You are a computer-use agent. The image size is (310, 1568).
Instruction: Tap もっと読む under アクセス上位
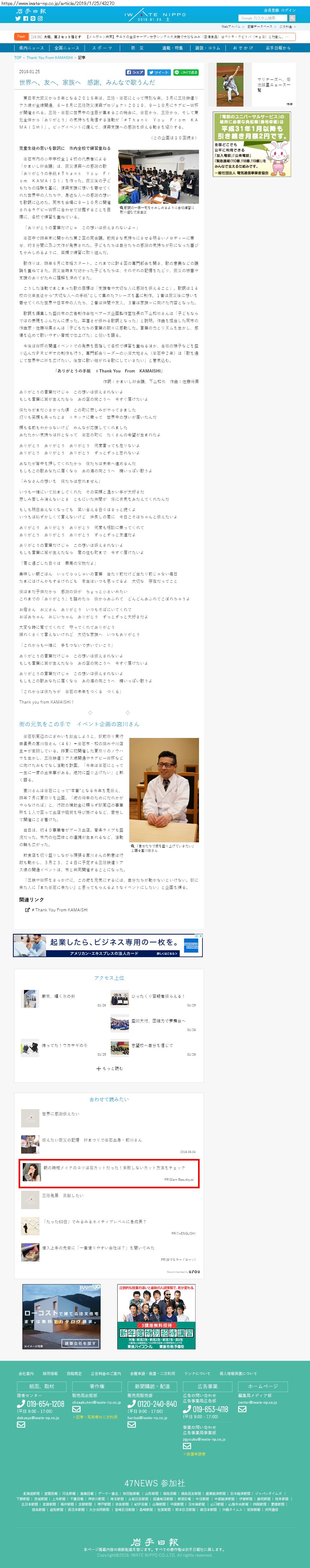point(109,1068)
